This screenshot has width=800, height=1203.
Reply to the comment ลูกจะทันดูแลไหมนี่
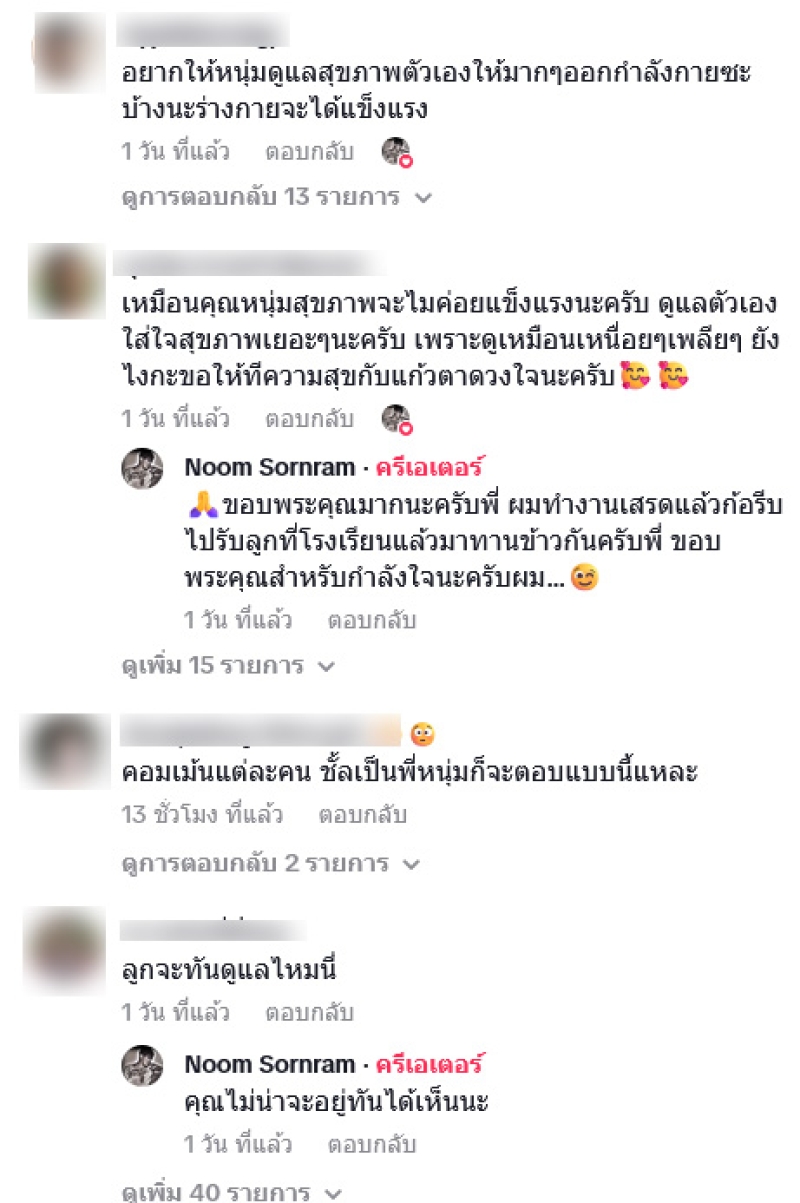click(309, 1013)
